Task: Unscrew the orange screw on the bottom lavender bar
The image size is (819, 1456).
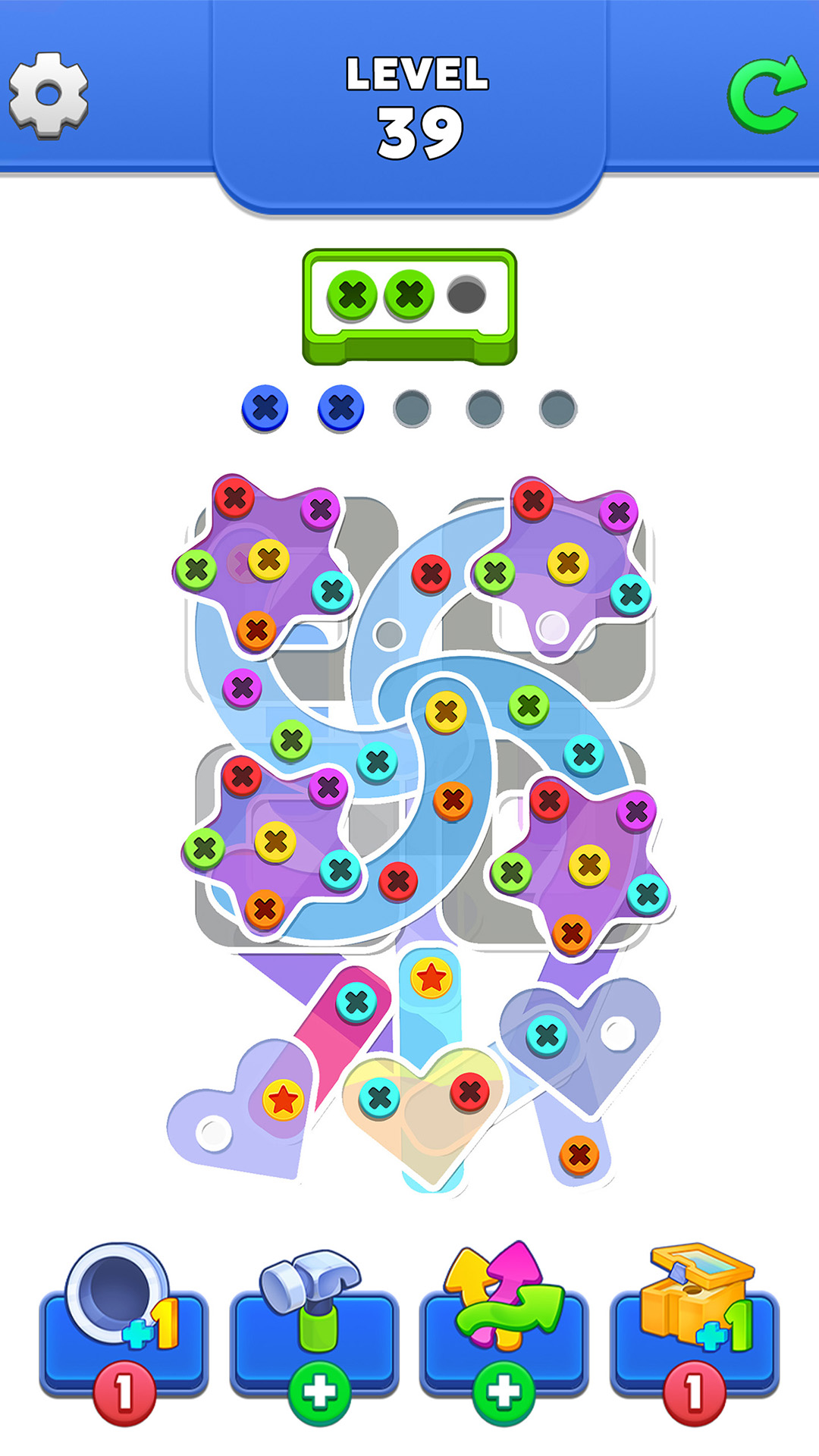Action: pos(579,1156)
